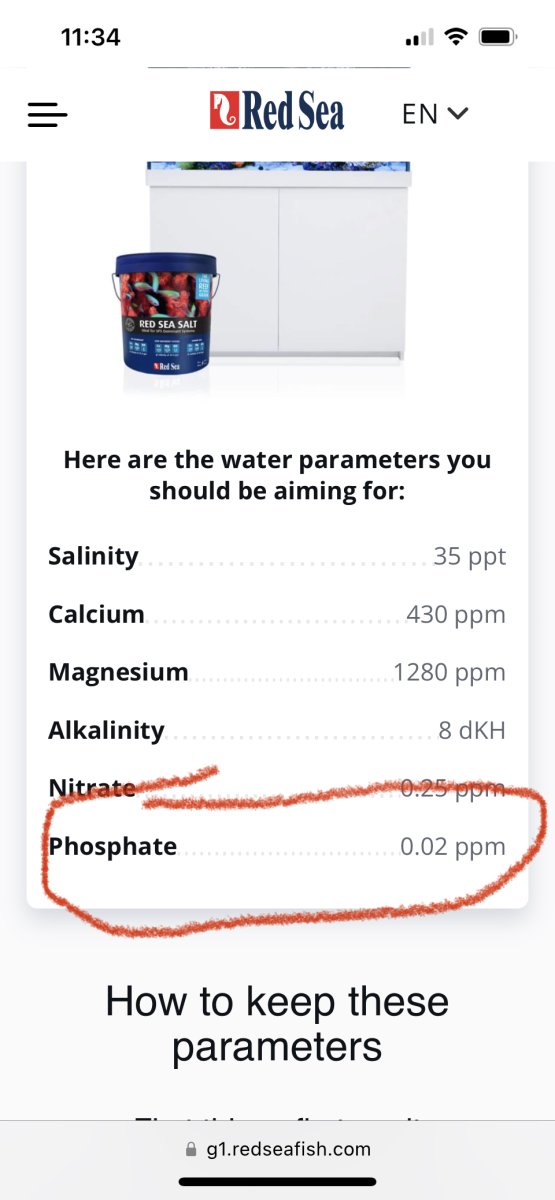Screen dimensions: 555x1200
Task: Open the EN language dropdown
Action: [435, 113]
